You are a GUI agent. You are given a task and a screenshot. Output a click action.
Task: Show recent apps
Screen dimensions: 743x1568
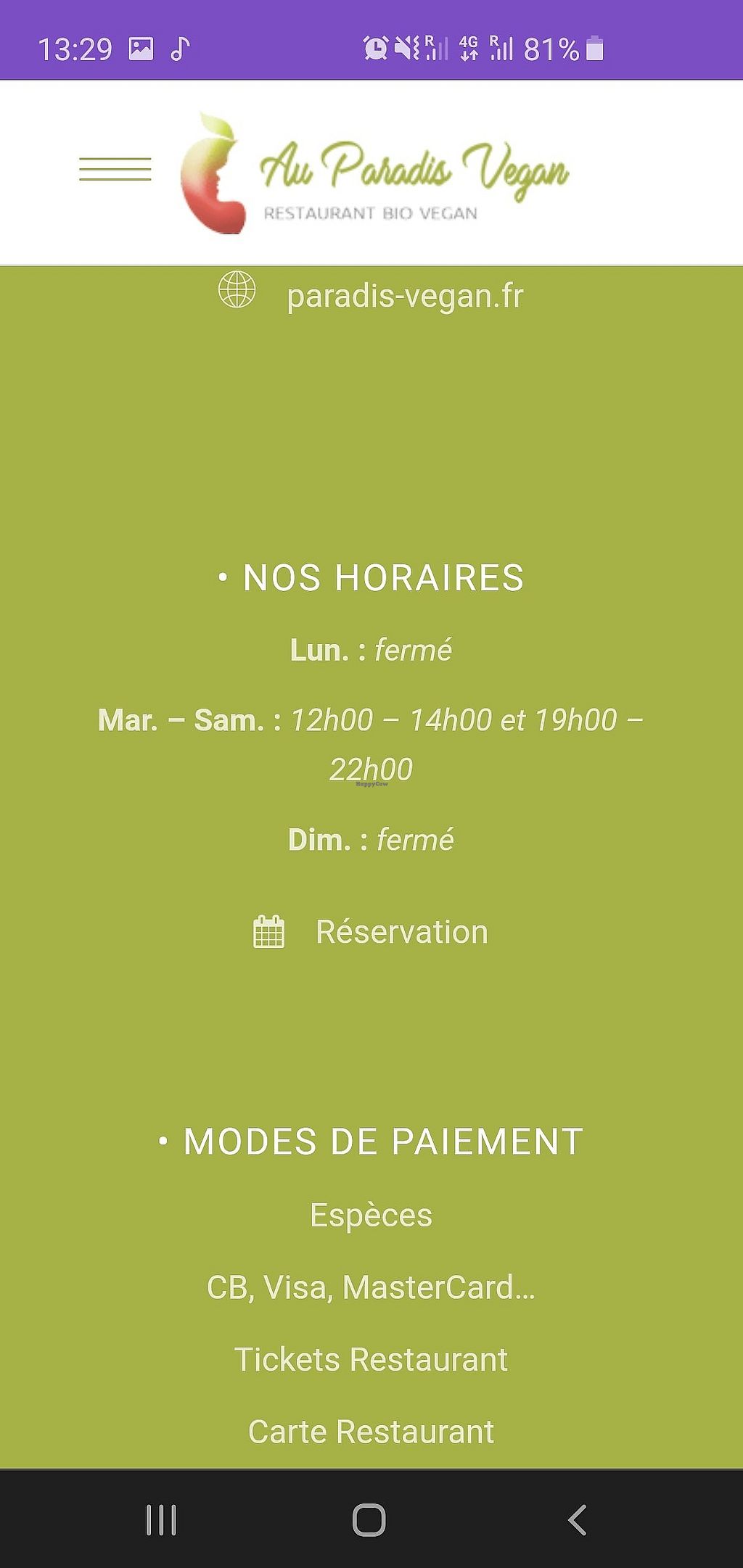pyautogui.click(x=161, y=1519)
